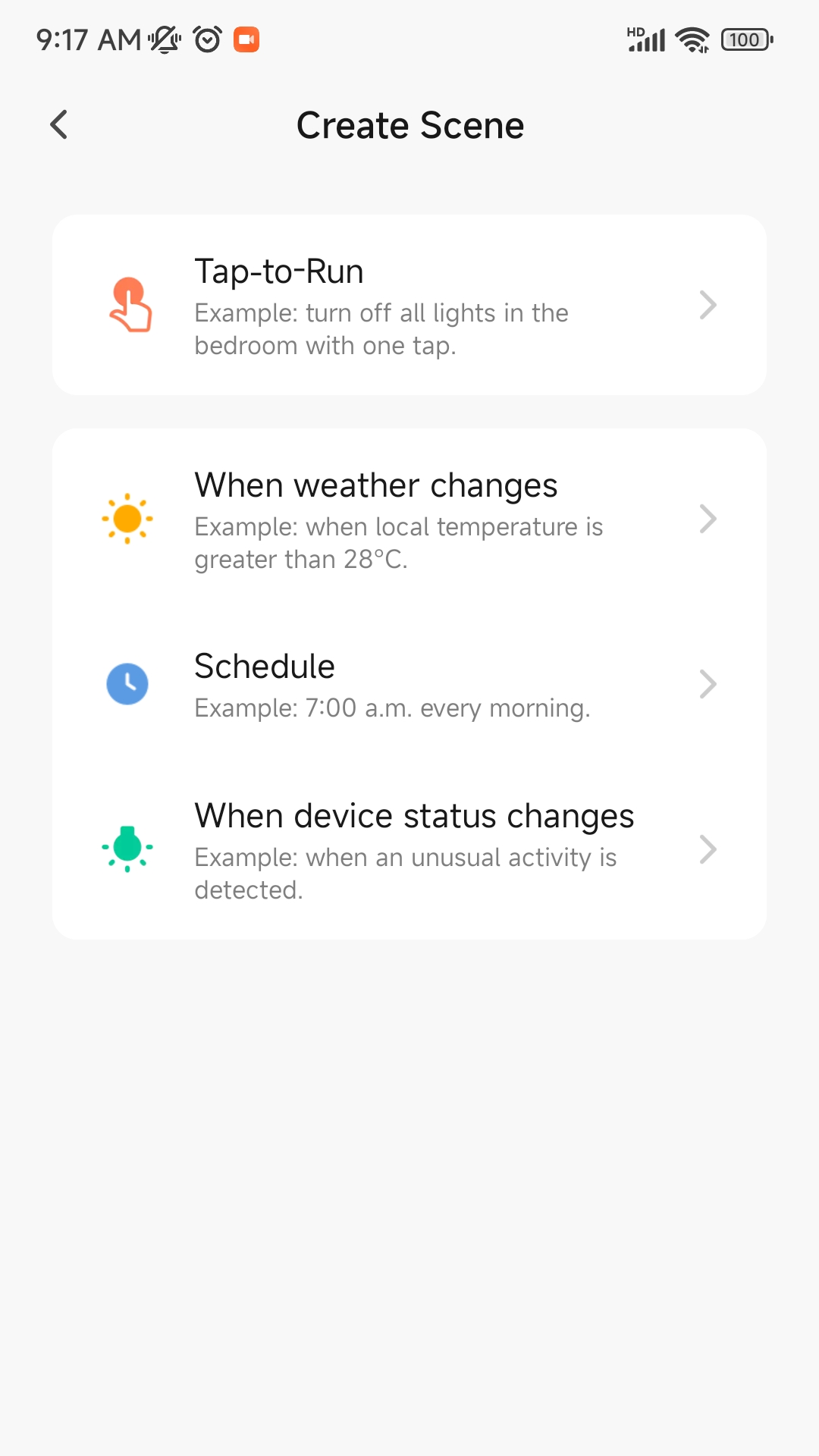Choose the Schedule option

click(409, 684)
